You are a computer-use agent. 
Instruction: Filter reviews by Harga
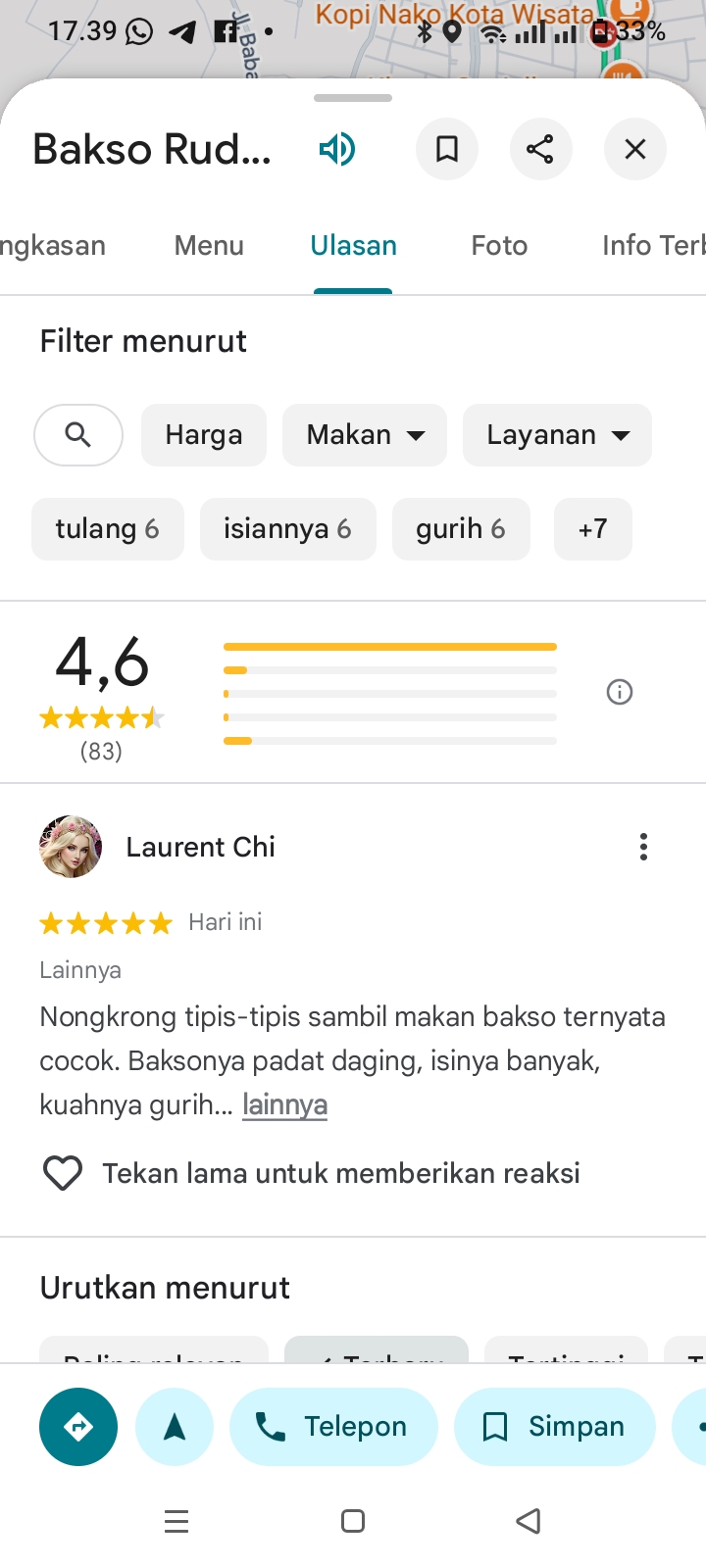tap(203, 434)
